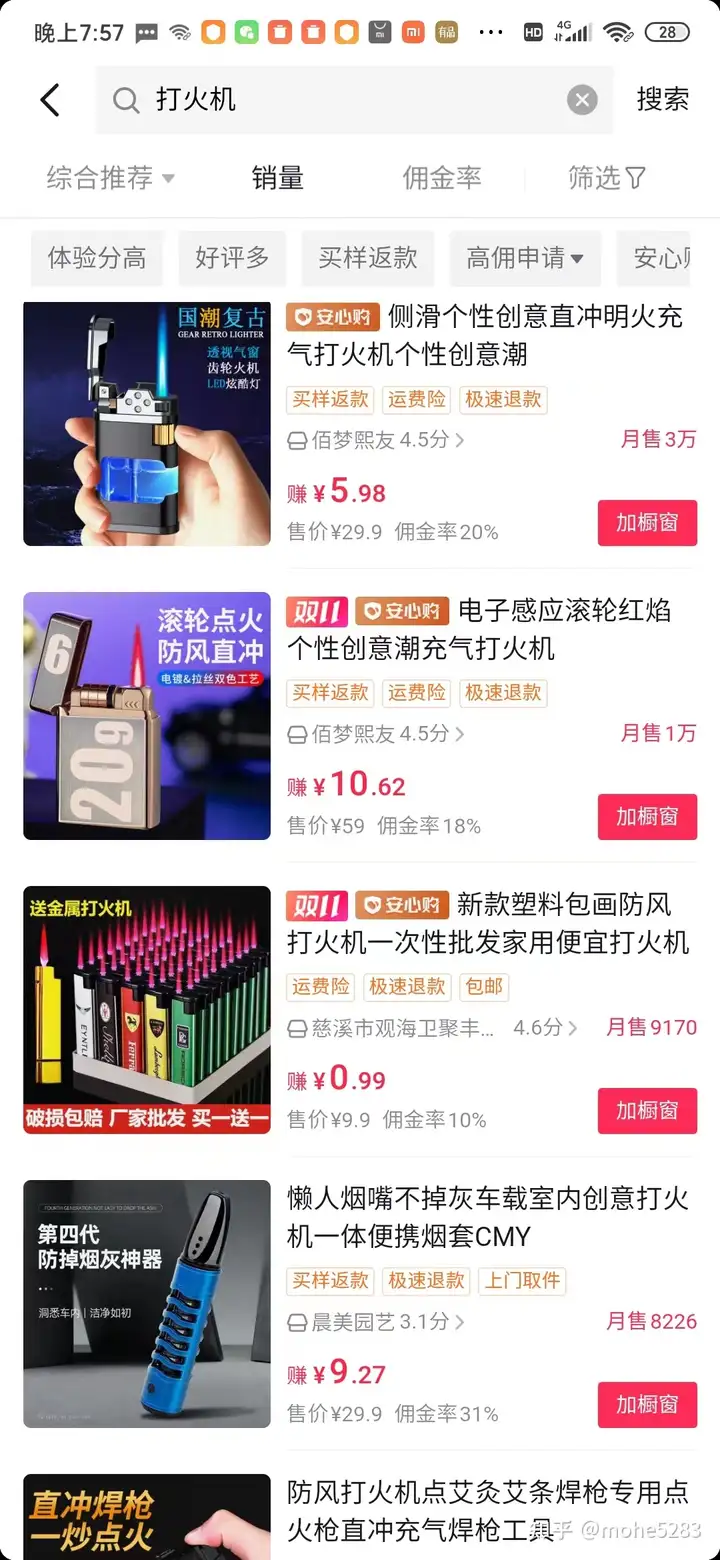
Task: Open the 国潮复古 lighter product image
Action: pyautogui.click(x=147, y=423)
